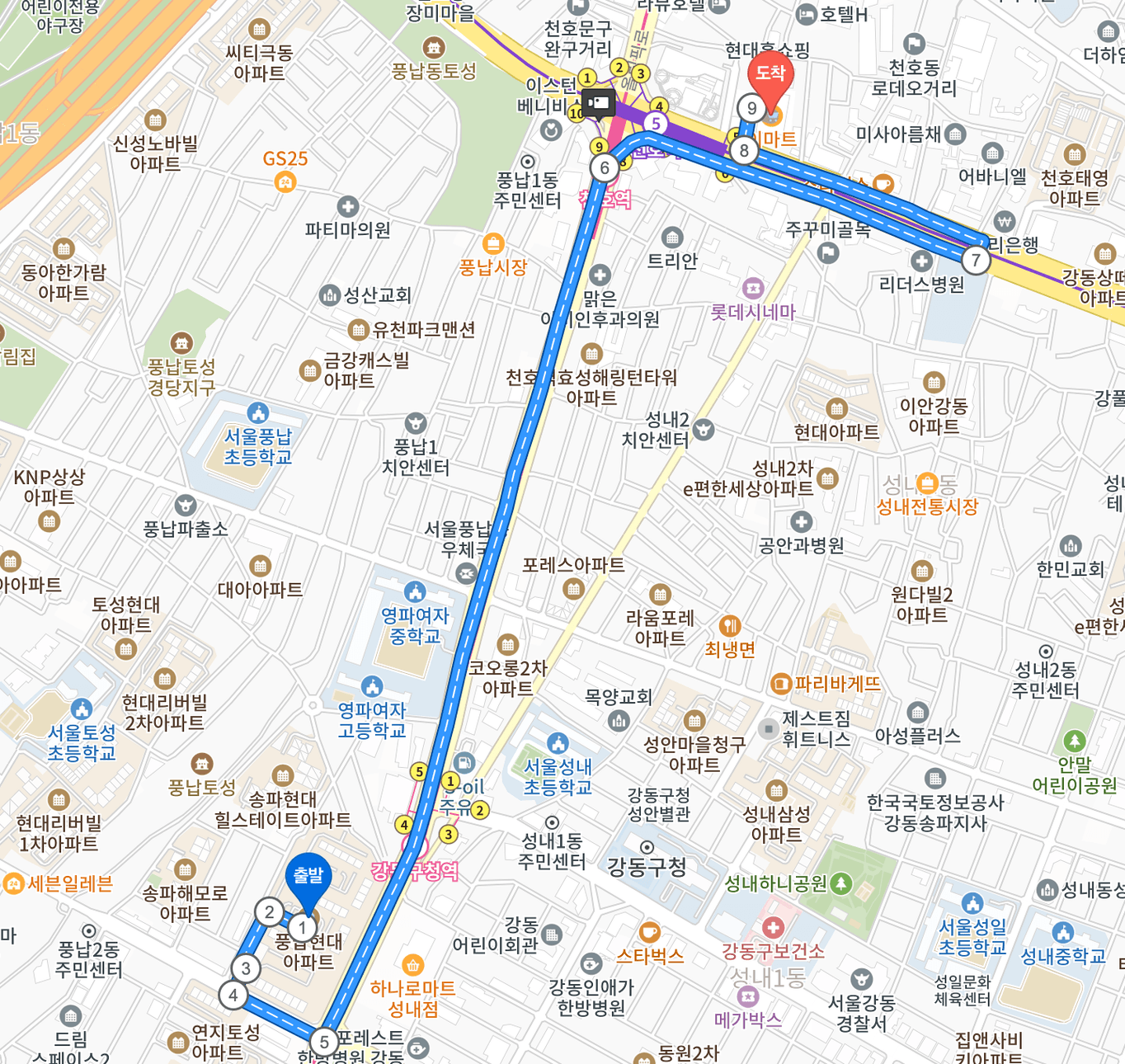Tap the 세븐일레븐 convenience store marker
The image size is (1125, 1064).
tap(14, 884)
